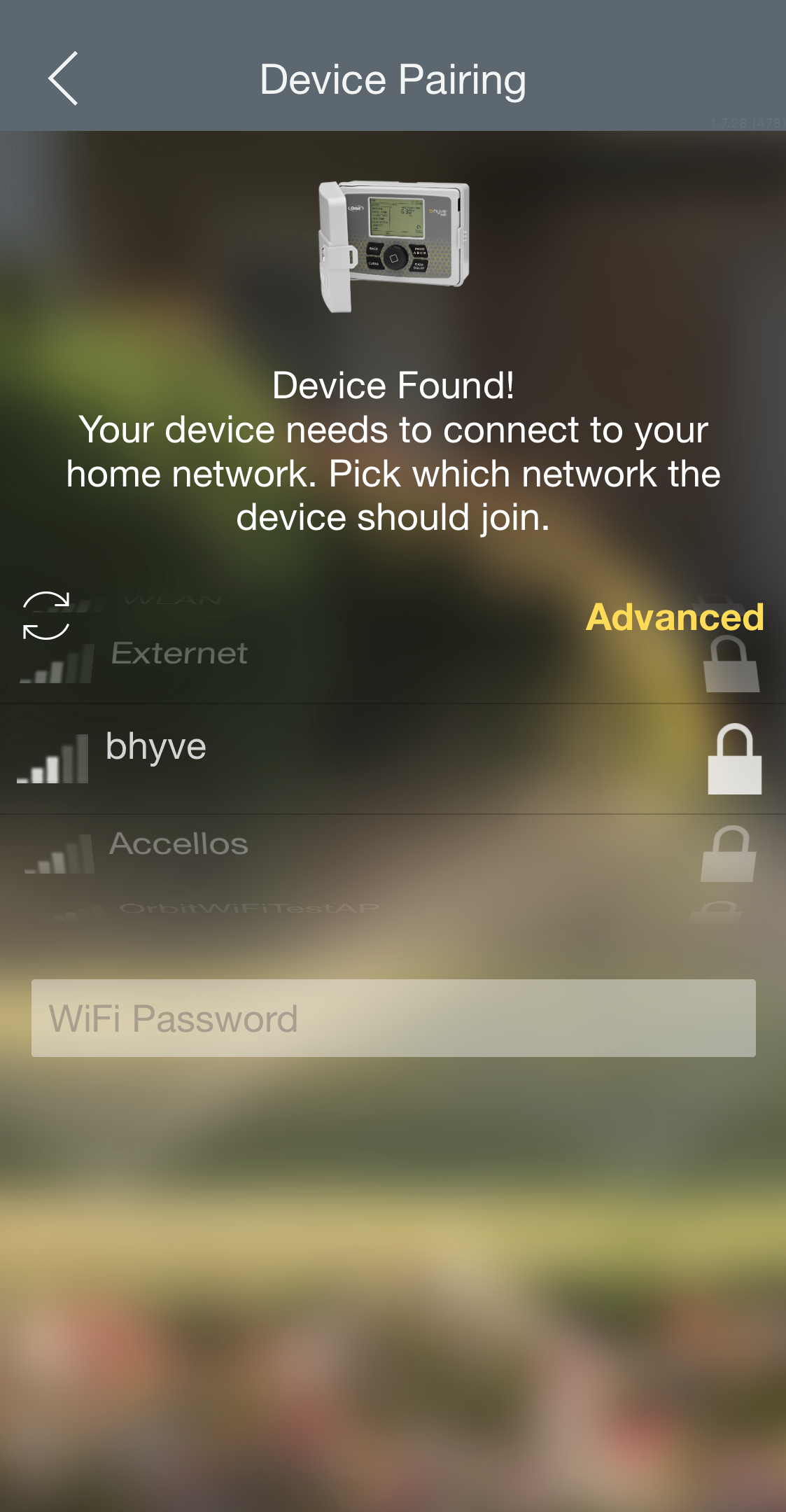The image size is (786, 1512).
Task: Focus the WiFi Password field
Action: 393,1018
